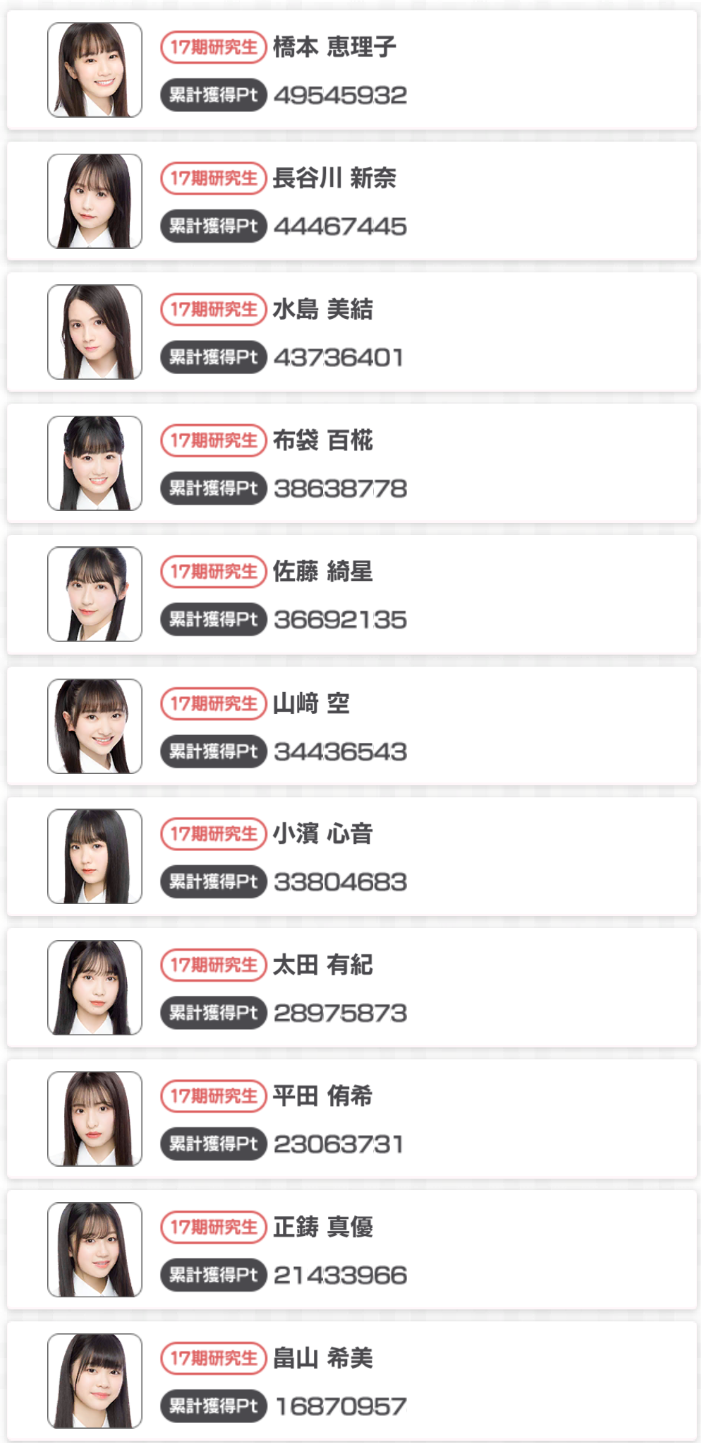Open the 布袋 百椛 card
701x1443 pixels.
pyautogui.click(x=351, y=463)
